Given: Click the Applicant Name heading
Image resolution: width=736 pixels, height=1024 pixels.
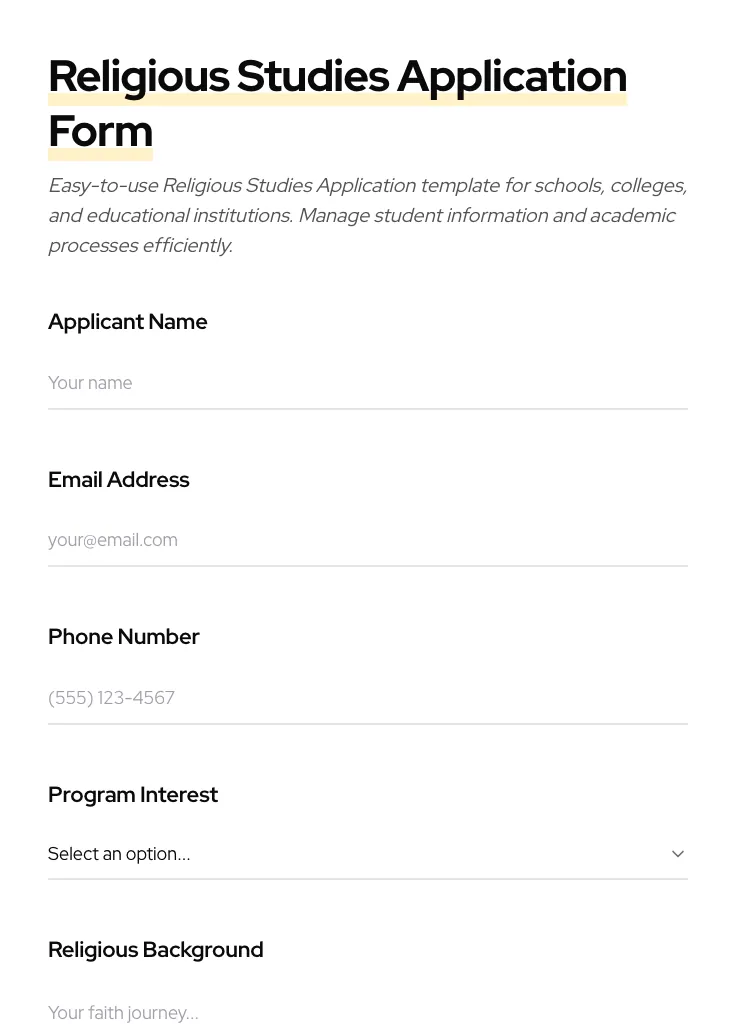Looking at the screenshot, I should pos(127,322).
